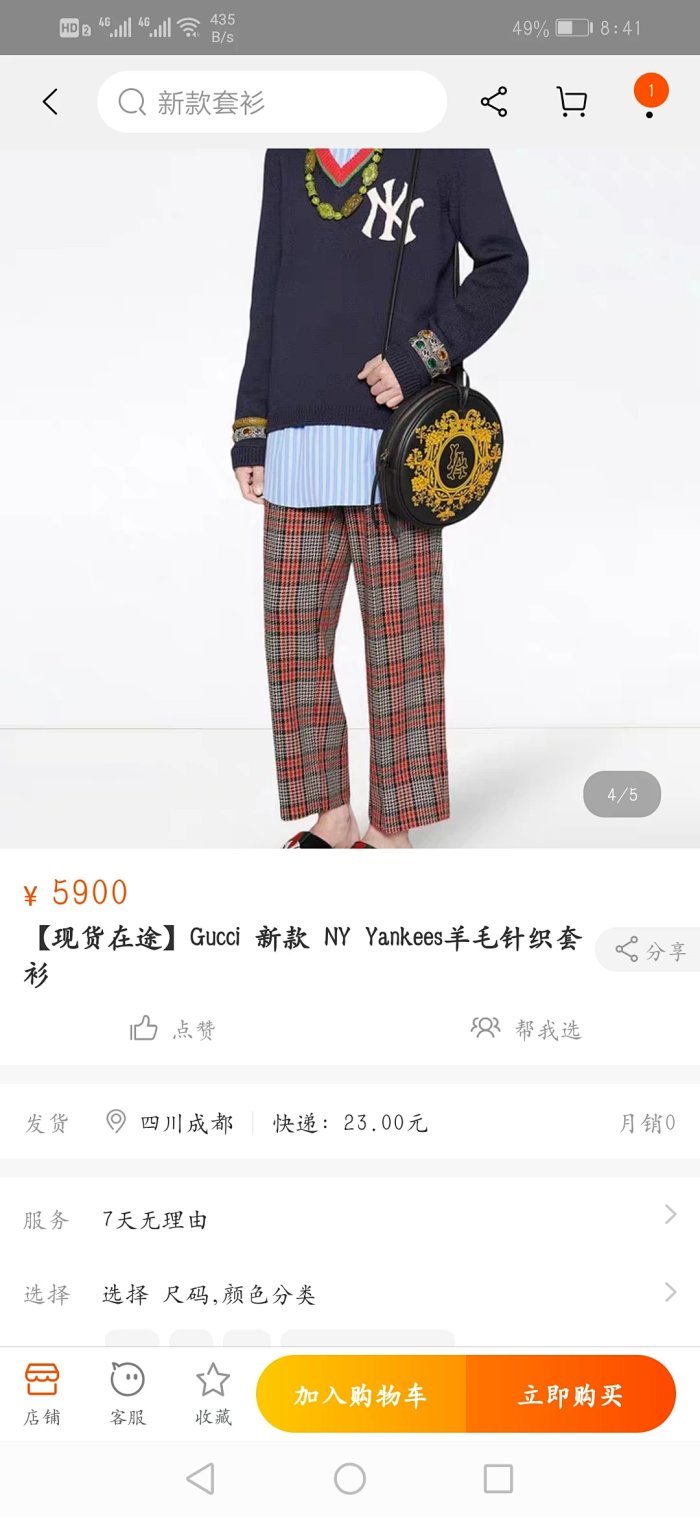Tap 立即购买 to buy now

point(571,1394)
